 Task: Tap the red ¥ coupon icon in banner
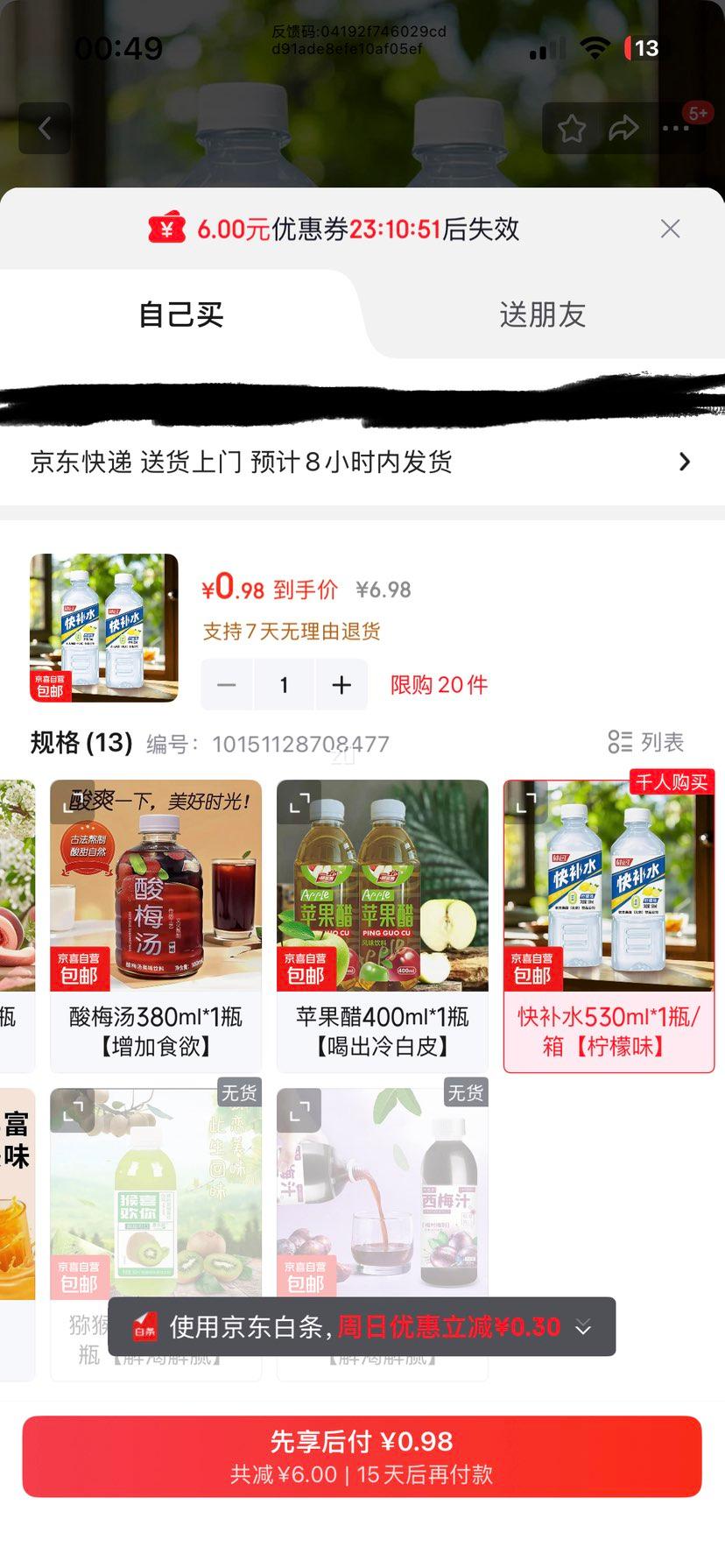[165, 230]
